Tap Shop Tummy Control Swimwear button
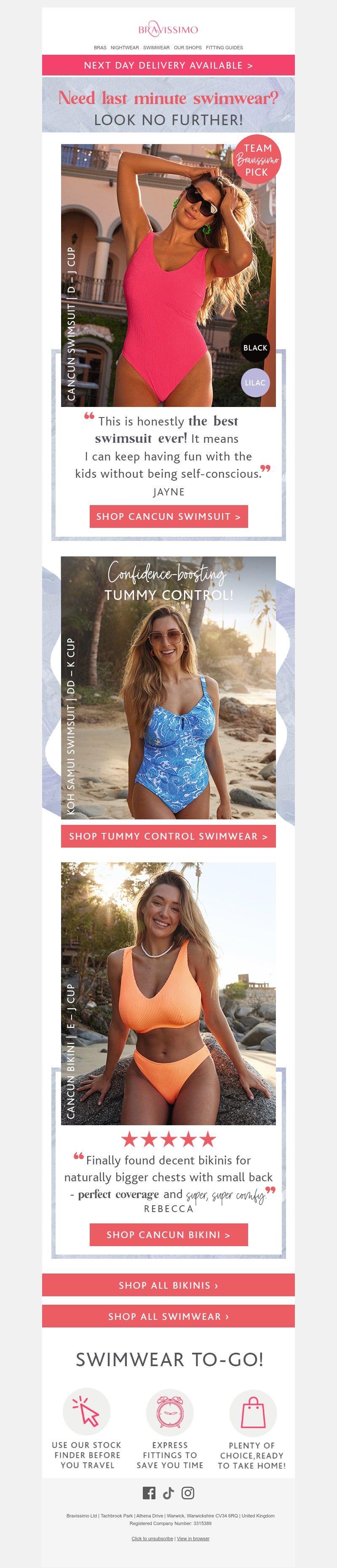 coord(168,836)
